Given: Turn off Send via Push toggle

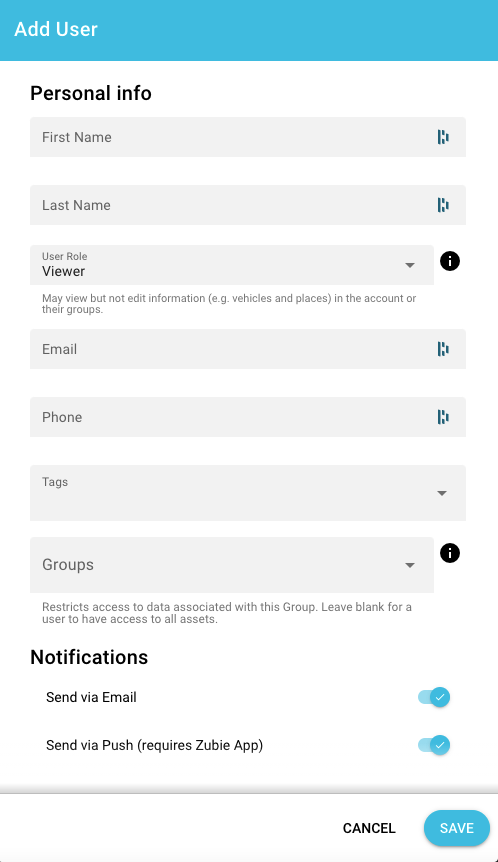Looking at the screenshot, I should point(434,745).
